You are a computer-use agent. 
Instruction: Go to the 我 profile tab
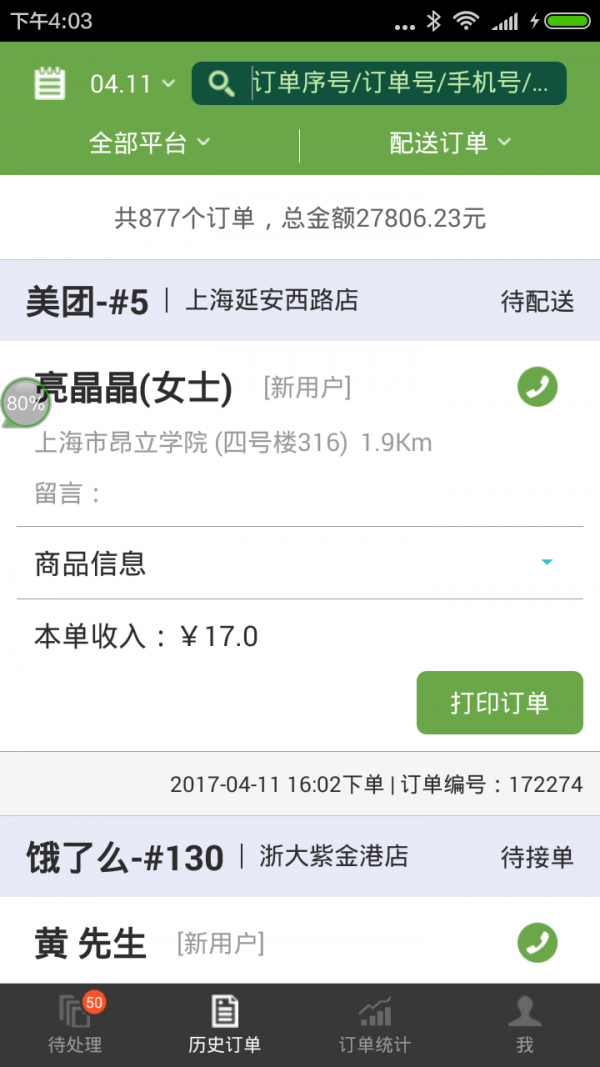tap(525, 1024)
